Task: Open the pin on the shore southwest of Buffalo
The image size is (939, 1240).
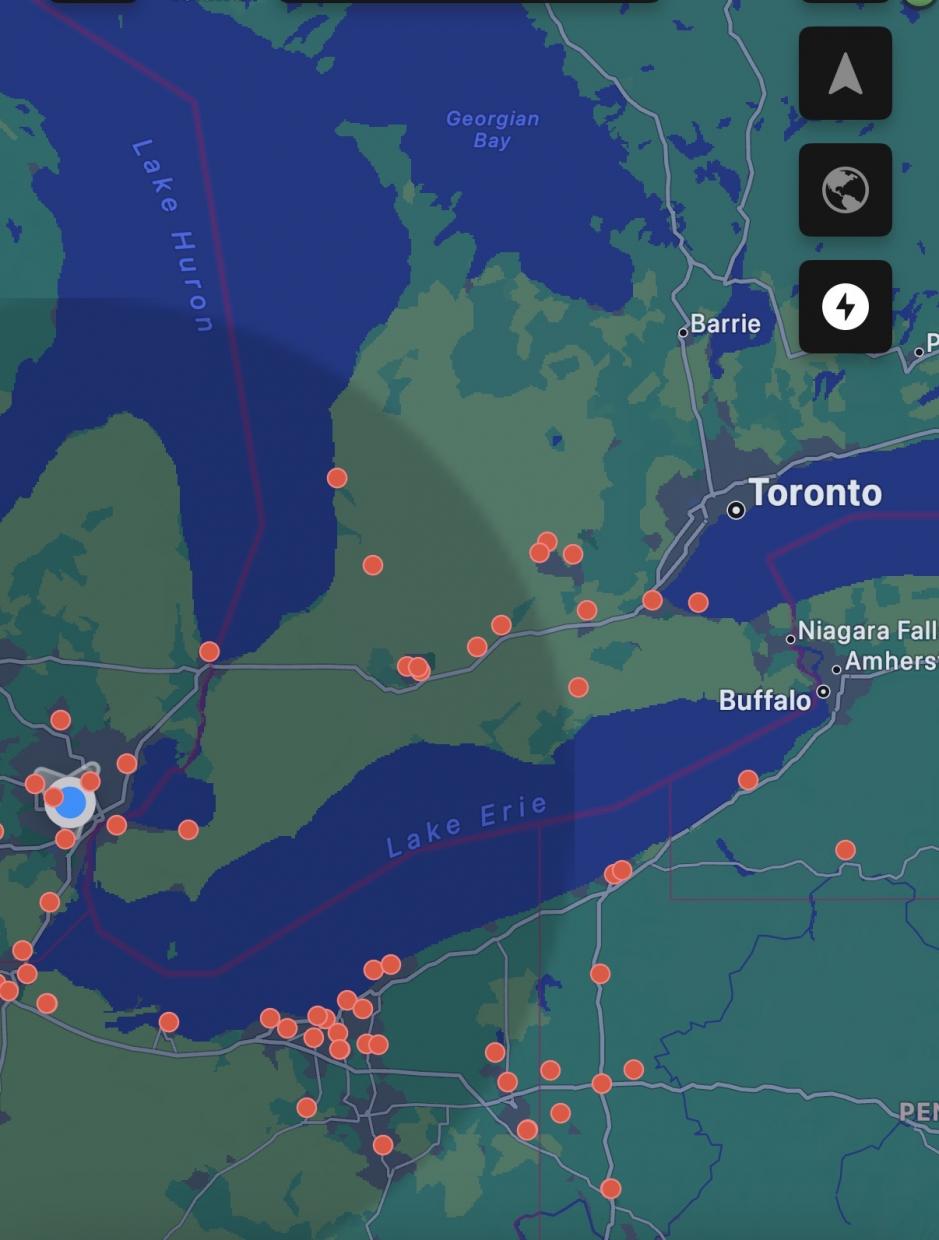Action: [748, 780]
